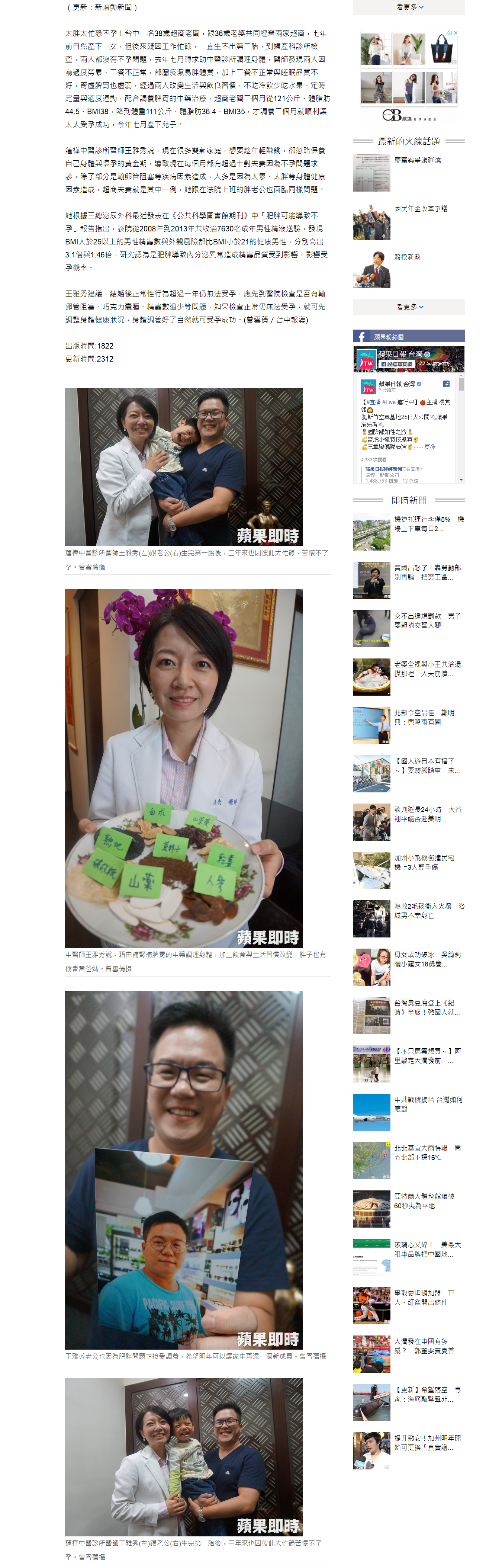Read 中共戰機擾台 台灣如何應對
The height and width of the screenshot is (1568, 502).
(x=427, y=1104)
